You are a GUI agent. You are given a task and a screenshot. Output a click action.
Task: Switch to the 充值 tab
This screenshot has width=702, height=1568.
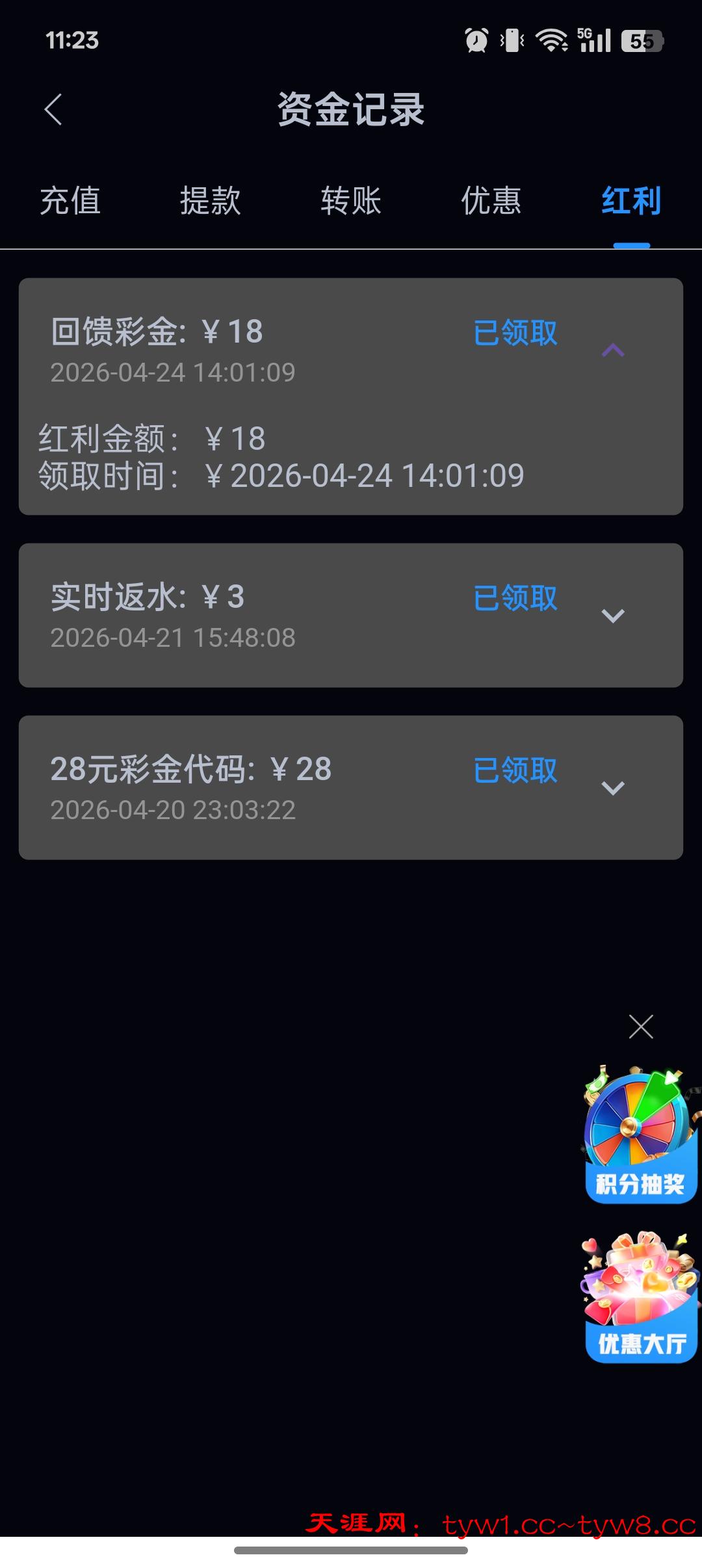(70, 200)
